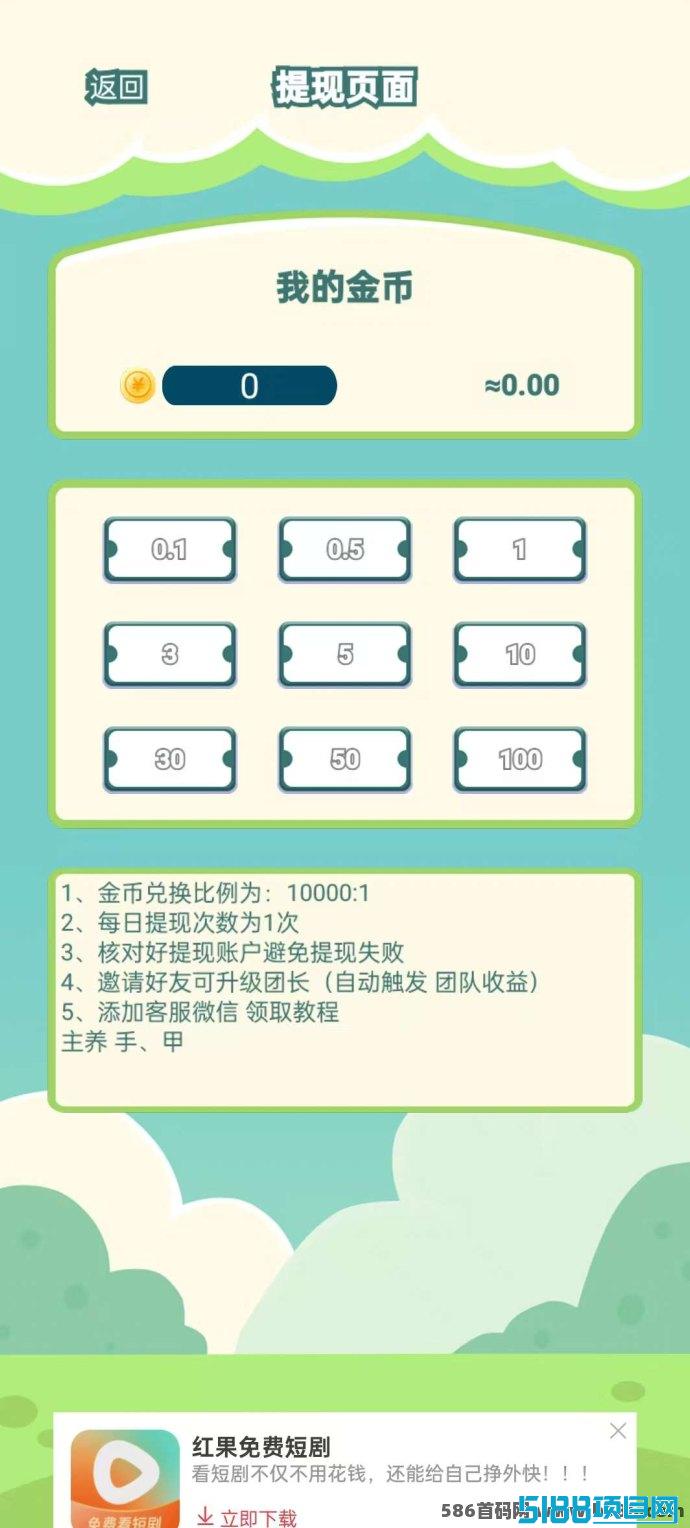Choose the 50 withdrawal amount
The height and width of the screenshot is (1528, 690).
(345, 759)
